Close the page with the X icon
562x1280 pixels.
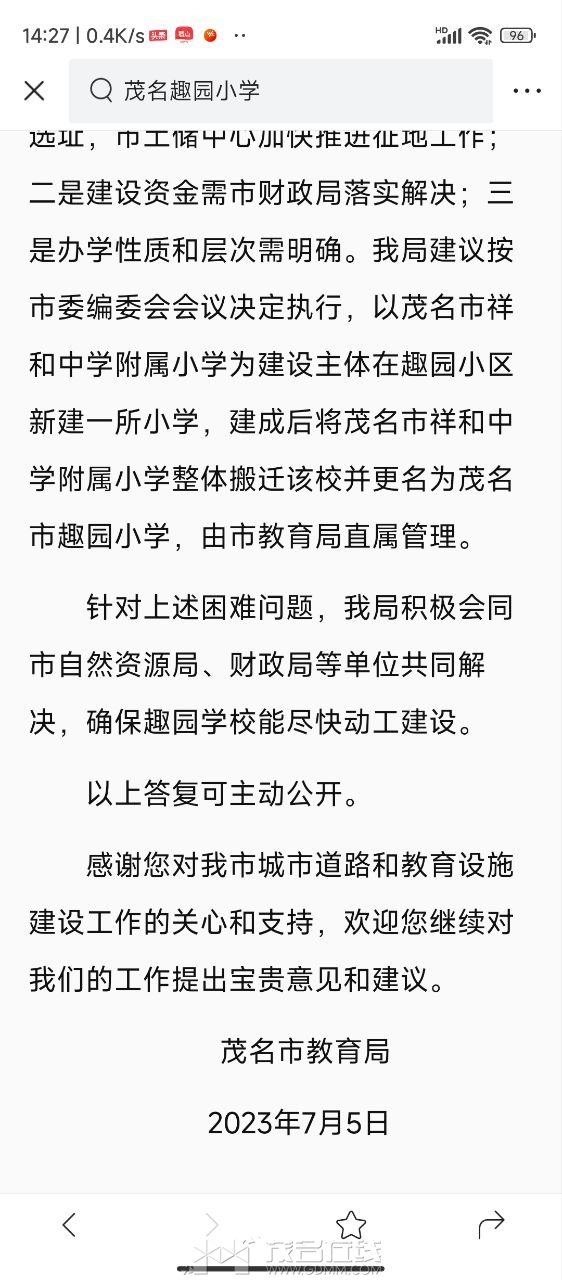coord(34,91)
